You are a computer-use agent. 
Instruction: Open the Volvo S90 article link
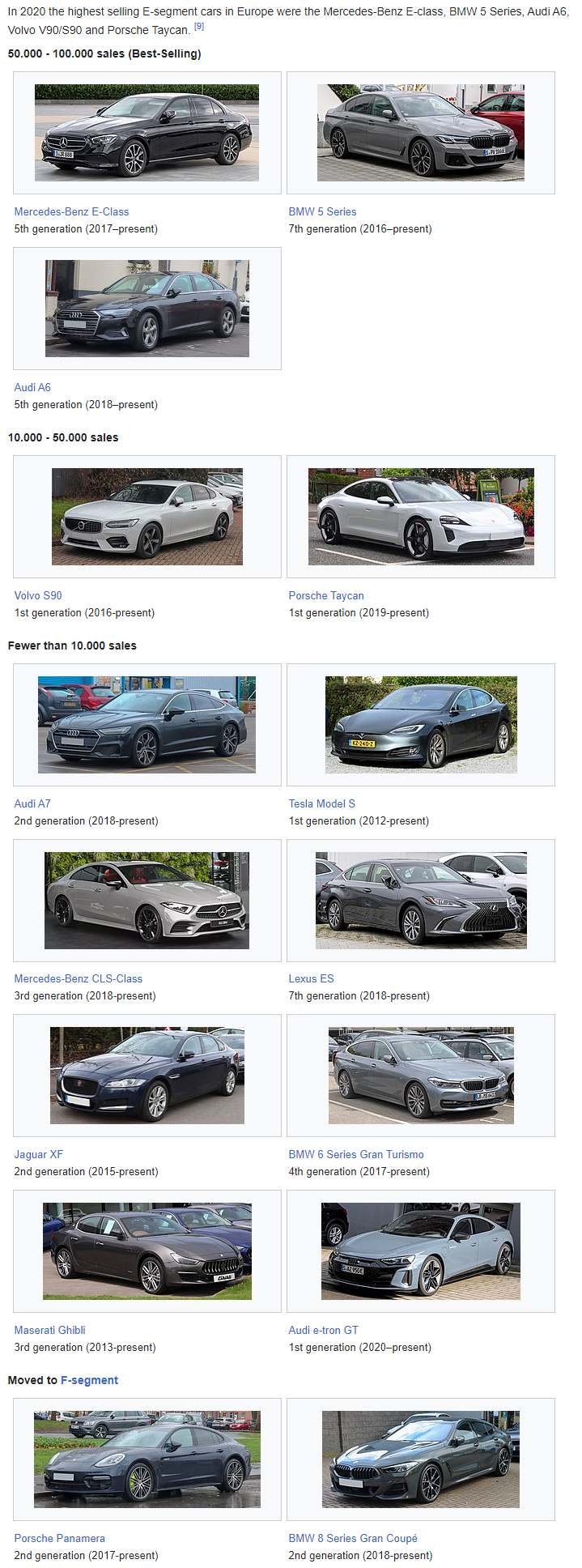[38, 595]
